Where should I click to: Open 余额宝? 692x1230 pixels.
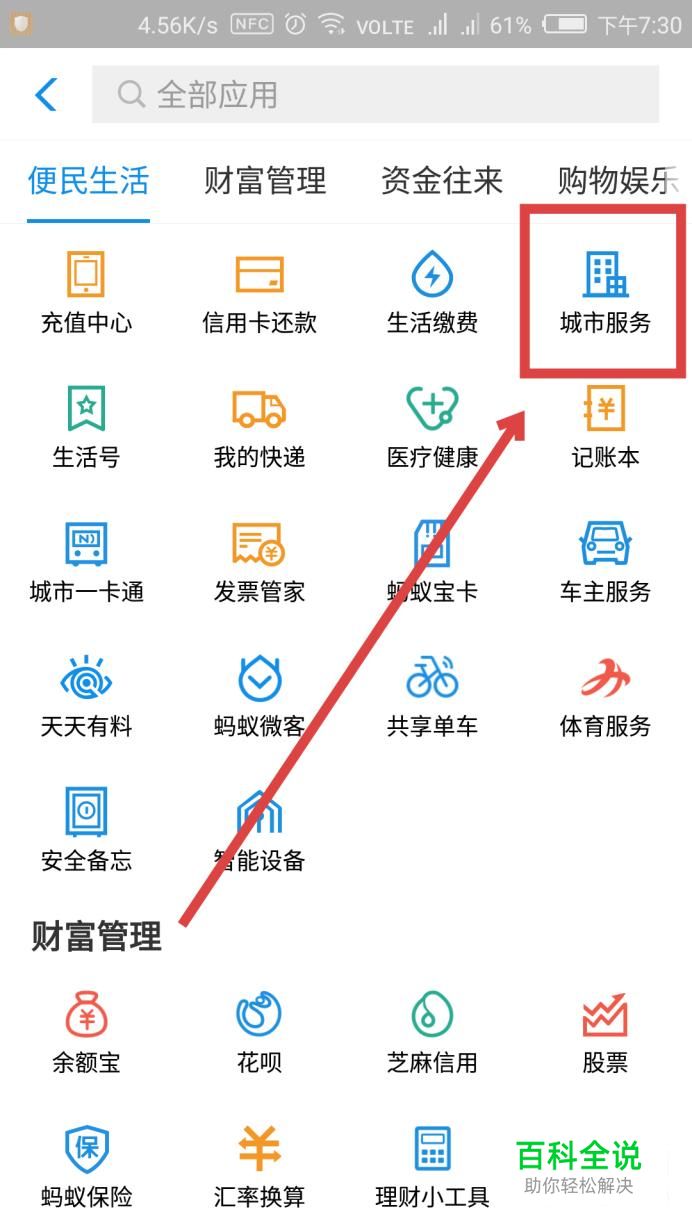(86, 1032)
